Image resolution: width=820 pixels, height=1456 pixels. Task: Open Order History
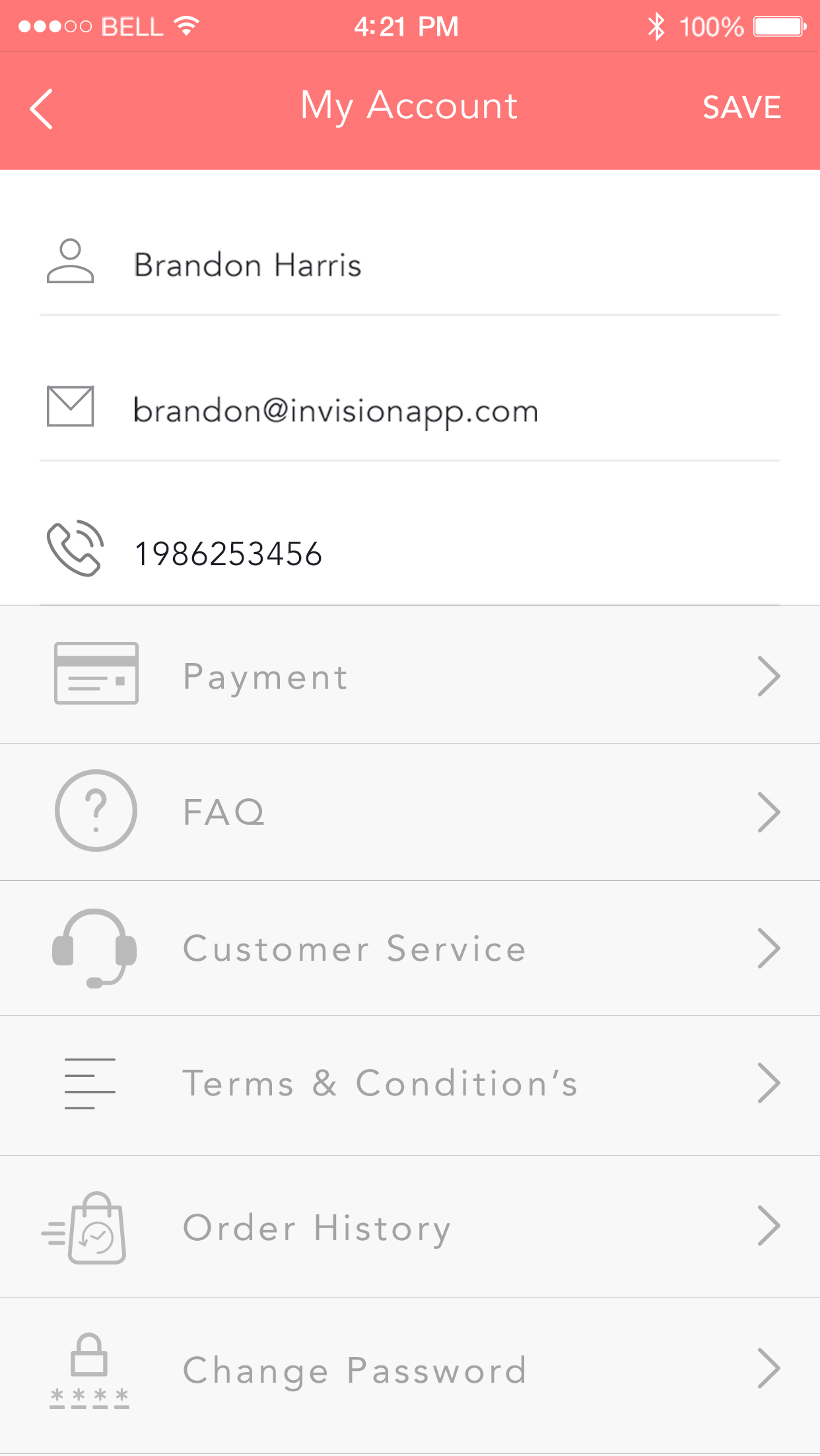[x=410, y=1227]
